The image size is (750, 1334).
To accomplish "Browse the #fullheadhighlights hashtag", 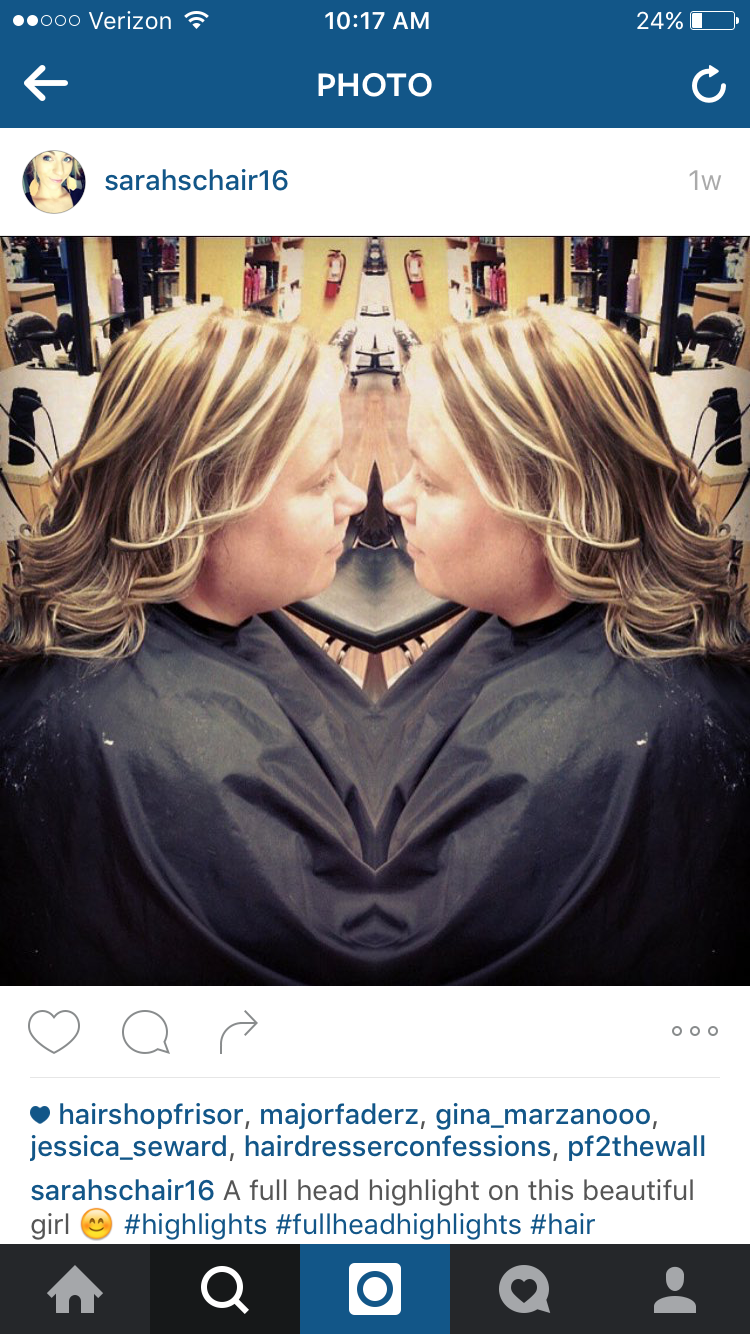I will click(x=399, y=1224).
